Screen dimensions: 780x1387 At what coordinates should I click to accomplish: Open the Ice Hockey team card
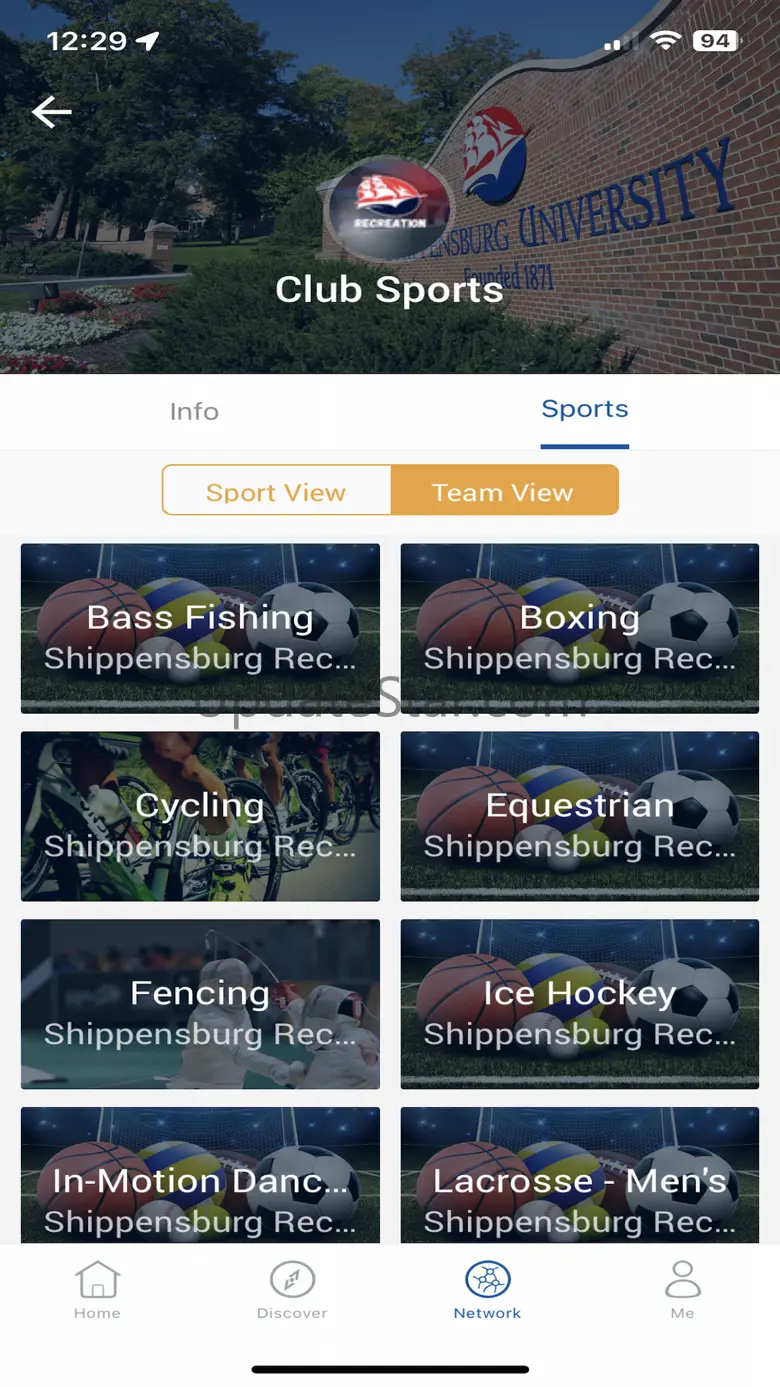(x=580, y=1004)
